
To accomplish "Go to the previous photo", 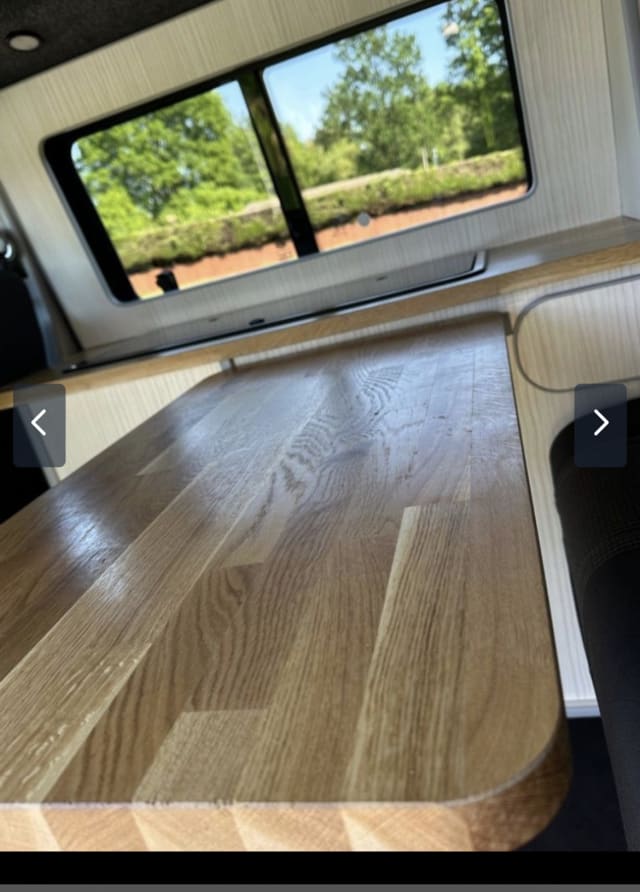I will 39,424.
